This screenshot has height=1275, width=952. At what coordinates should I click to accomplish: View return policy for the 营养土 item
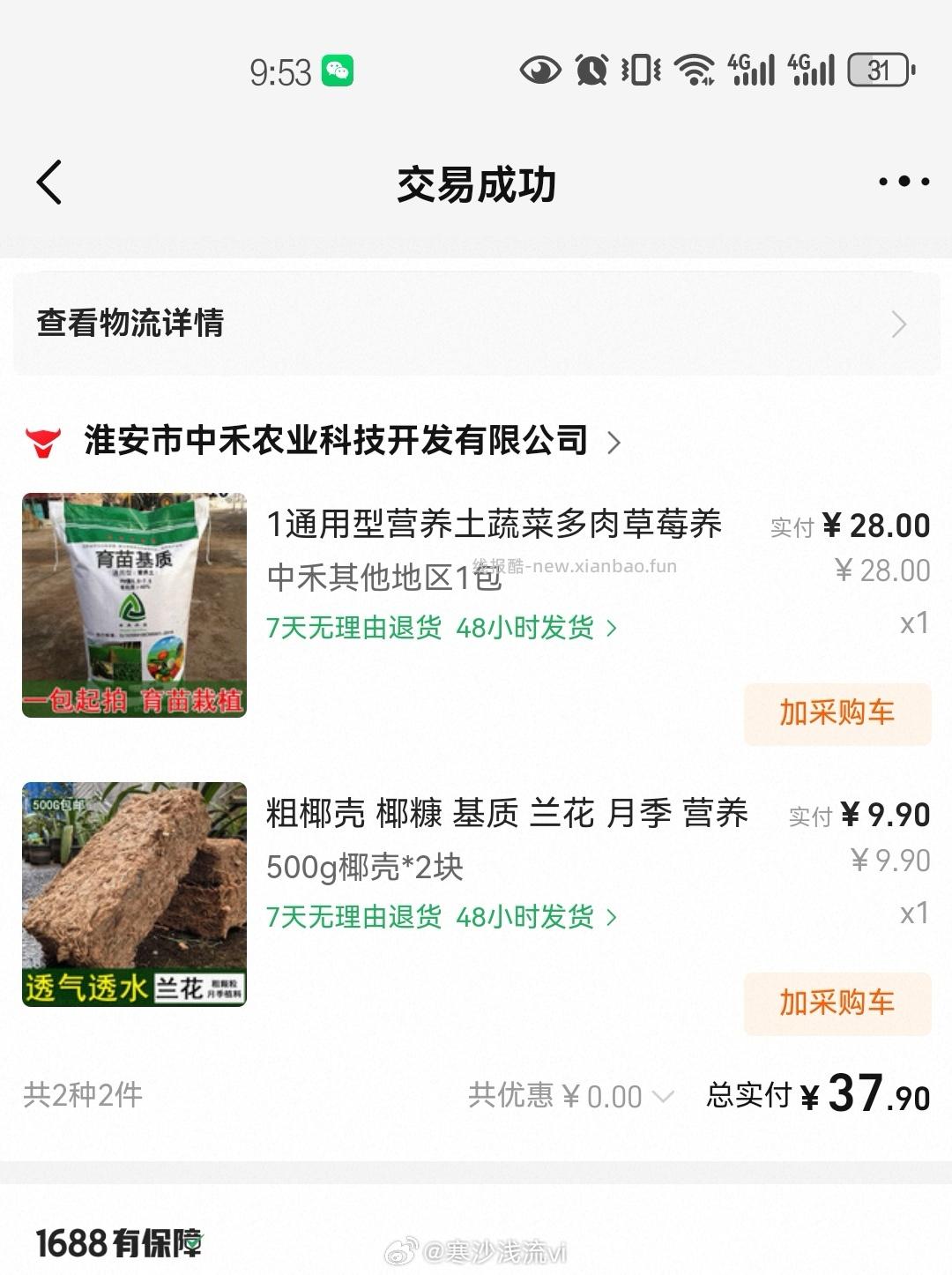441,628
